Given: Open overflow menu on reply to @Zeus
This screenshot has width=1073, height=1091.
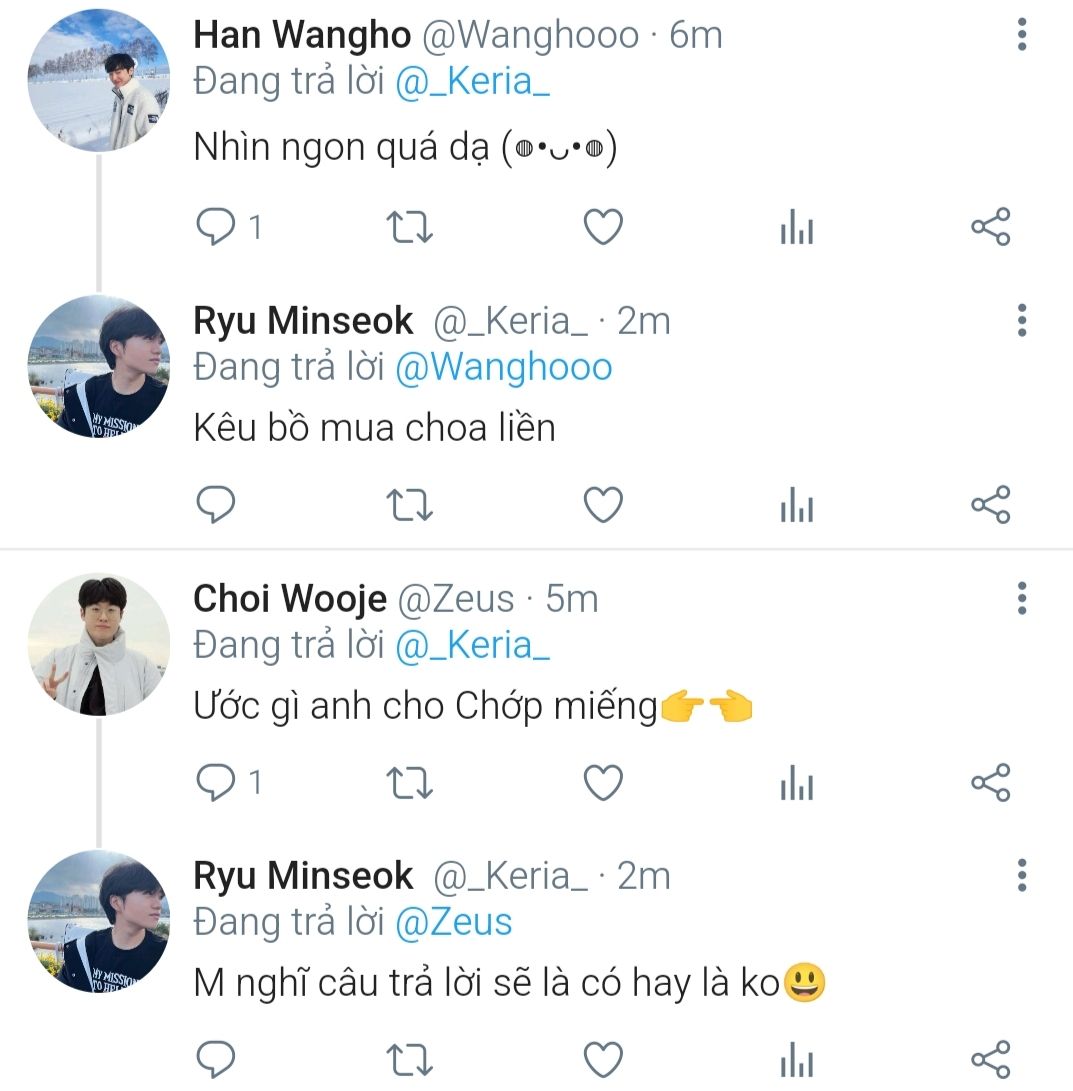Looking at the screenshot, I should [x=1021, y=875].
